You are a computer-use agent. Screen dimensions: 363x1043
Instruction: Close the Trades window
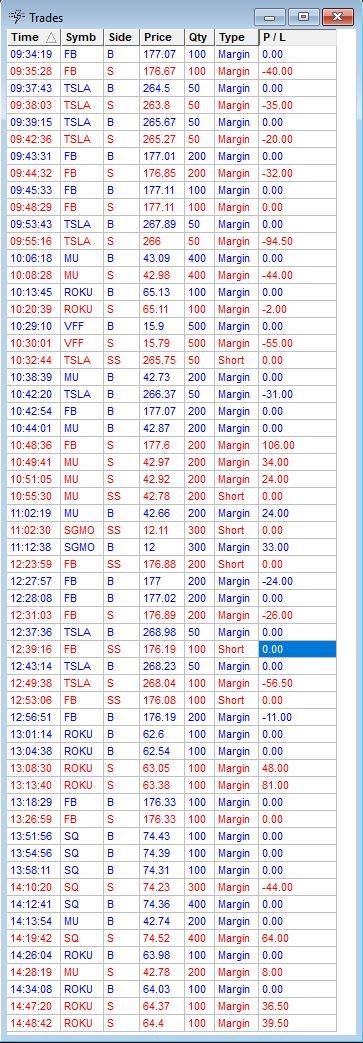pos(338,16)
